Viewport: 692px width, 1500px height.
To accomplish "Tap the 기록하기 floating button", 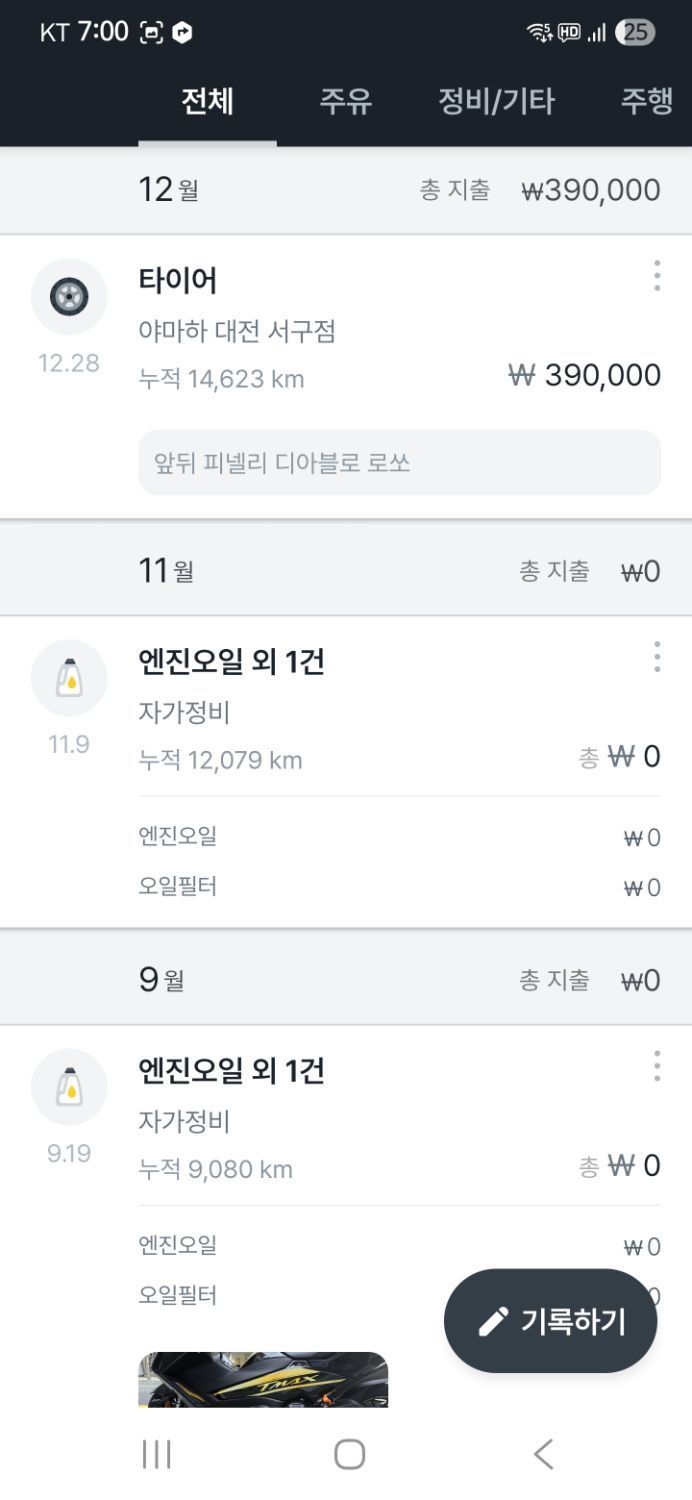I will click(551, 1321).
